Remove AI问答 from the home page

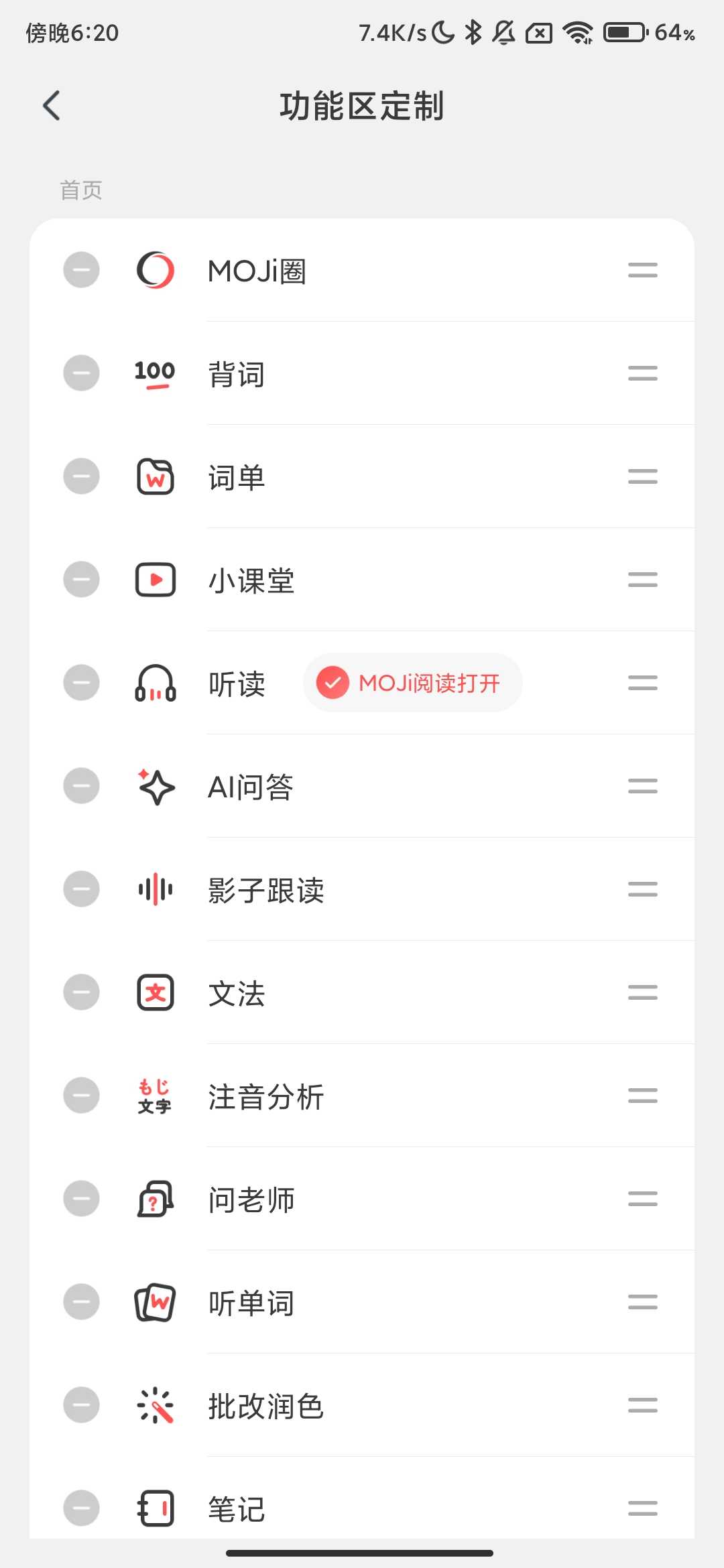click(81, 786)
